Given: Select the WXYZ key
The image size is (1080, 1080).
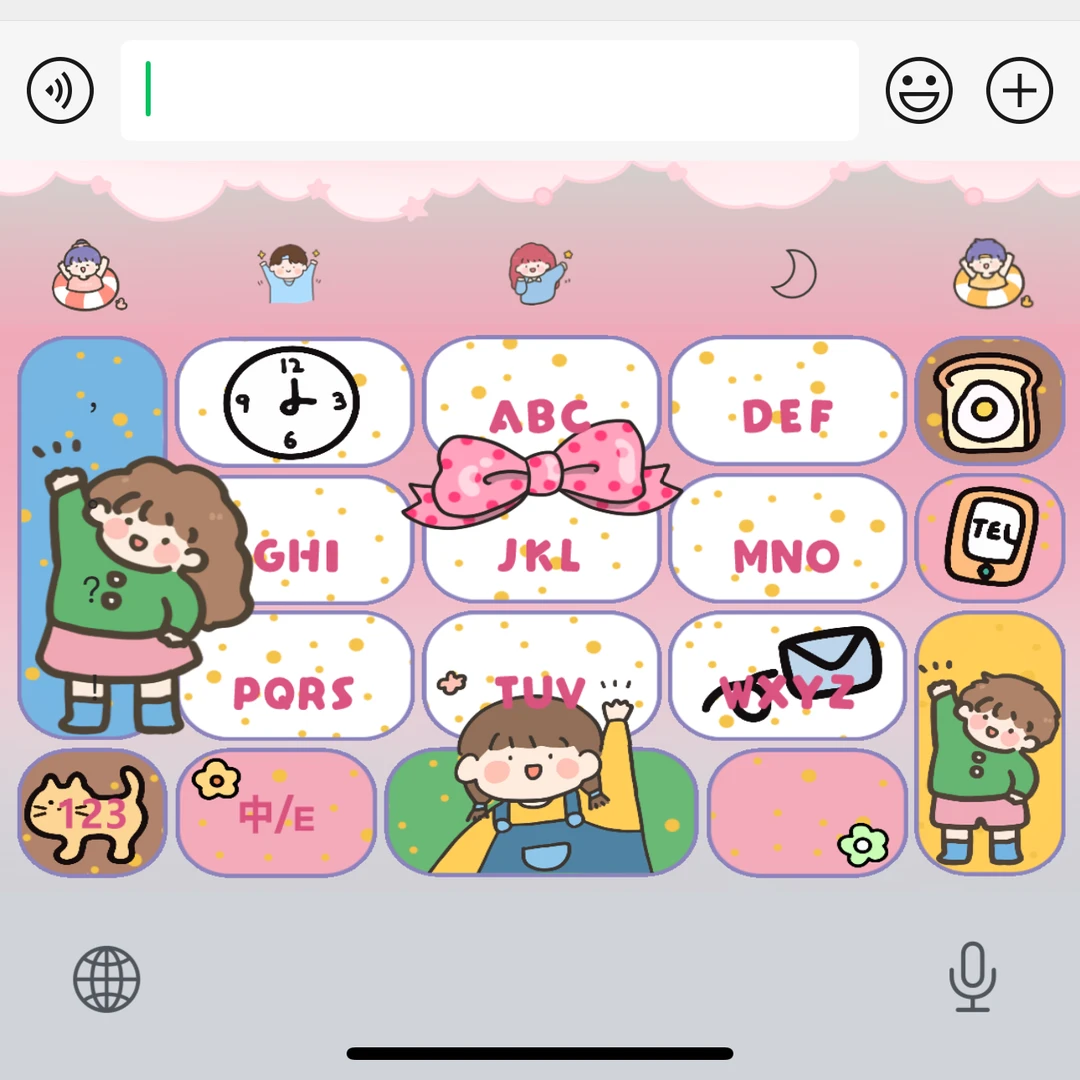Looking at the screenshot, I should tap(787, 676).
